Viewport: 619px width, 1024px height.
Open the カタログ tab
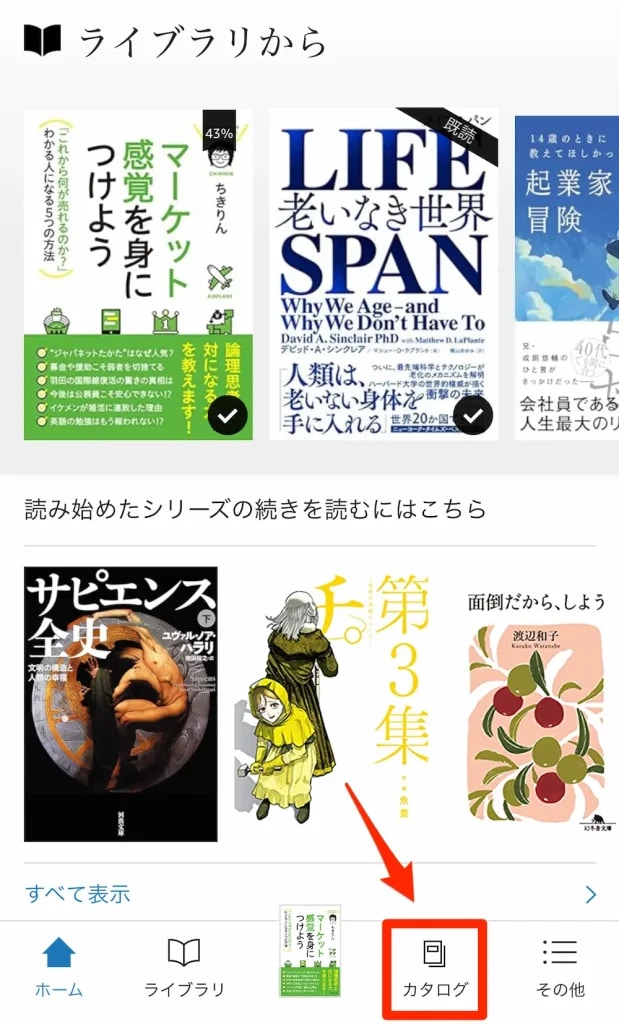click(435, 968)
